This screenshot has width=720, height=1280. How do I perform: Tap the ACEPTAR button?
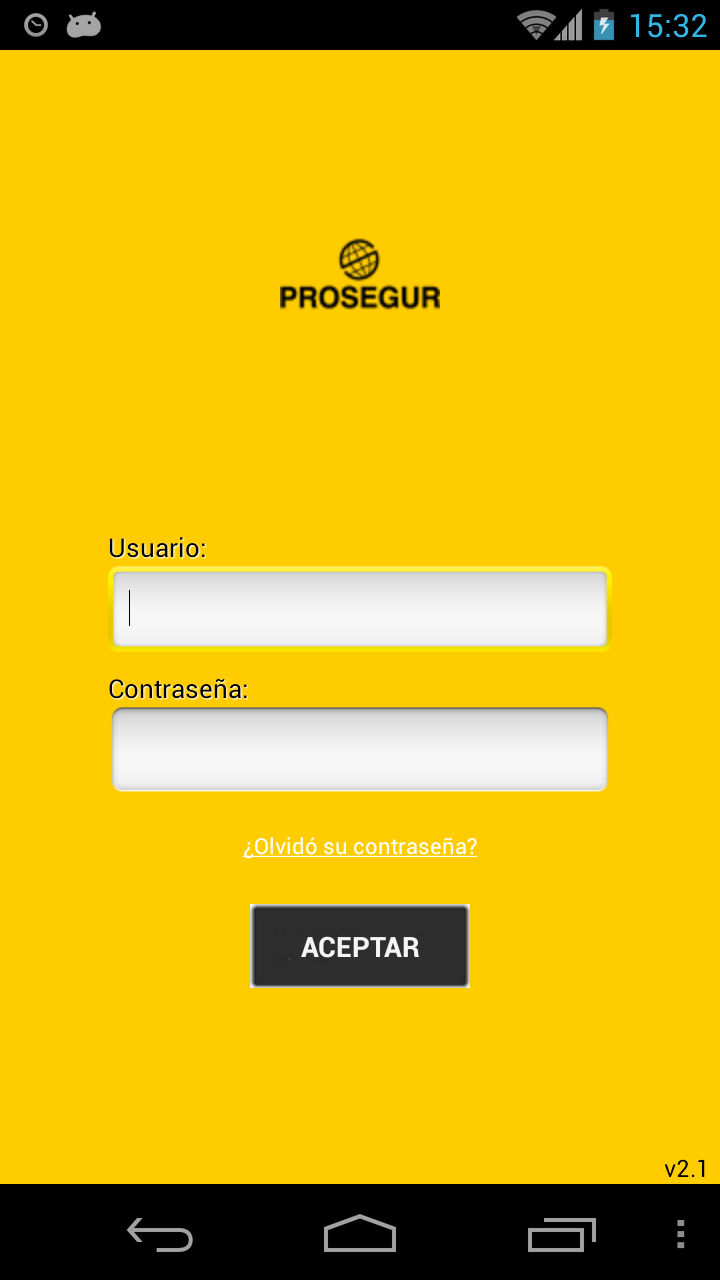pyautogui.click(x=360, y=947)
